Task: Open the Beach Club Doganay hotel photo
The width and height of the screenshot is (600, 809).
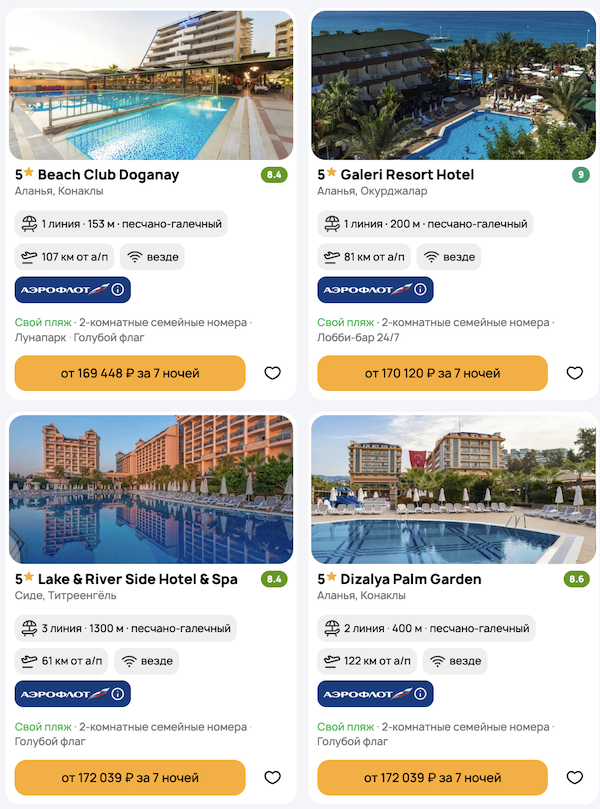Action: 151,85
